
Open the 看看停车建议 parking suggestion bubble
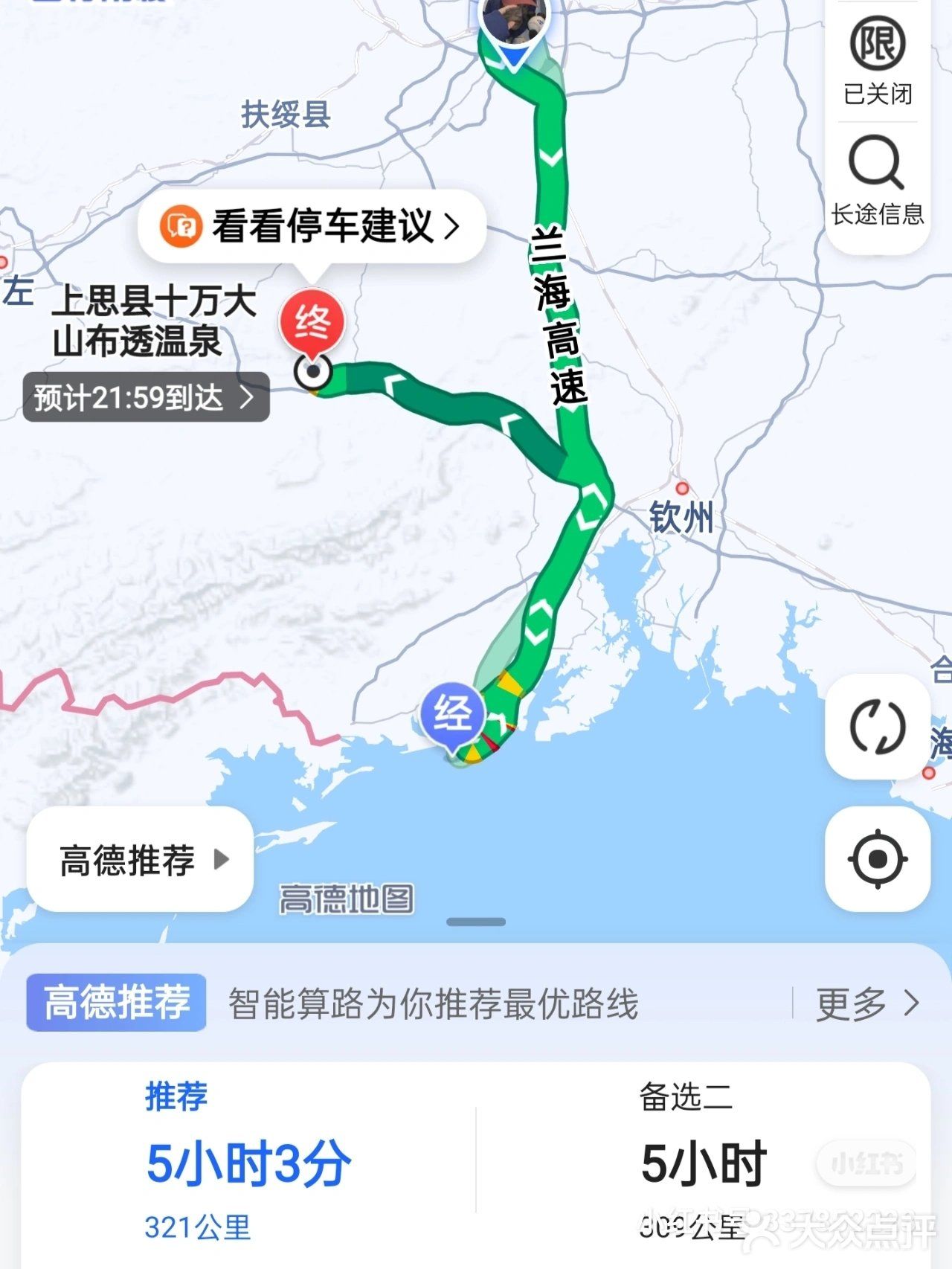tap(311, 225)
